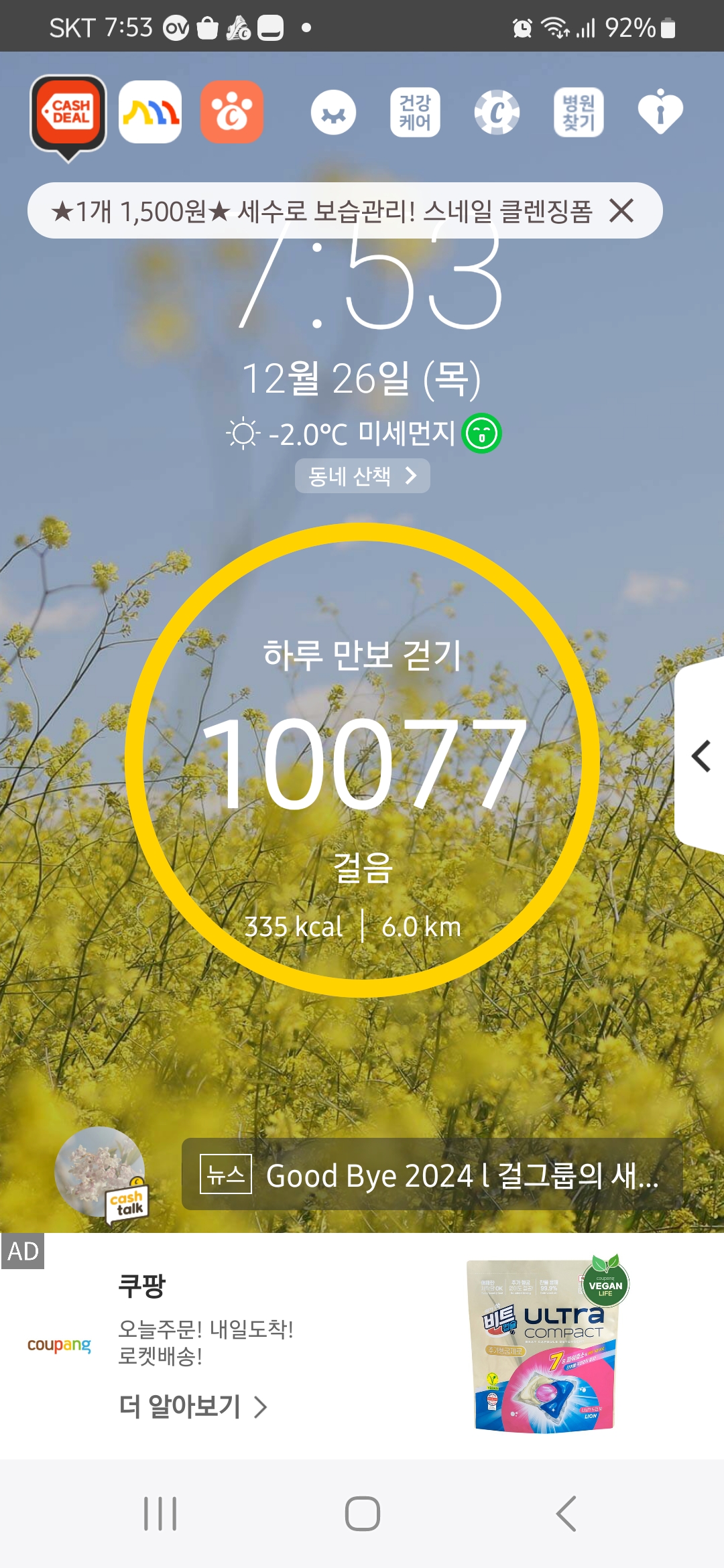This screenshot has width=724, height=1568.
Task: Open the 병원찾기 shortcut
Action: [x=579, y=112]
